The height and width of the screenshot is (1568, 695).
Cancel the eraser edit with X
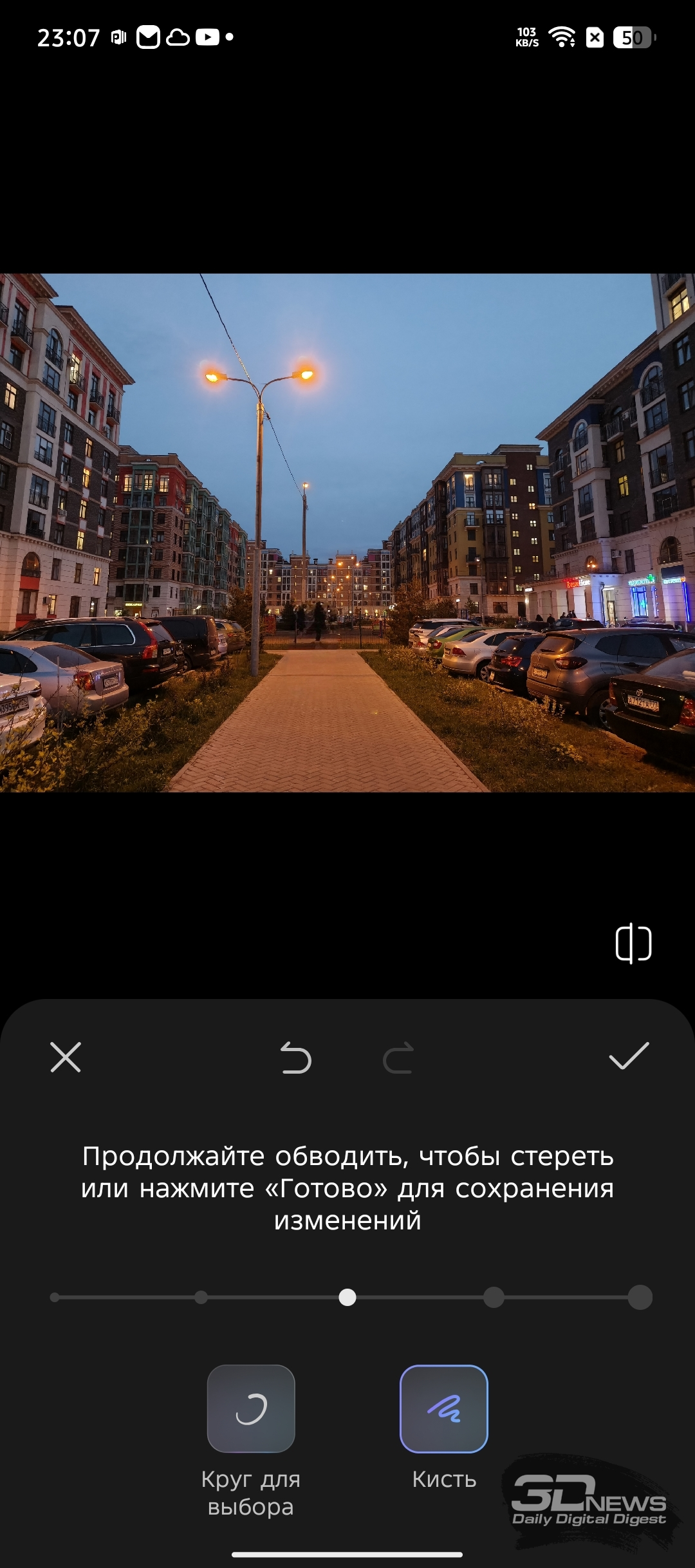coord(66,1057)
